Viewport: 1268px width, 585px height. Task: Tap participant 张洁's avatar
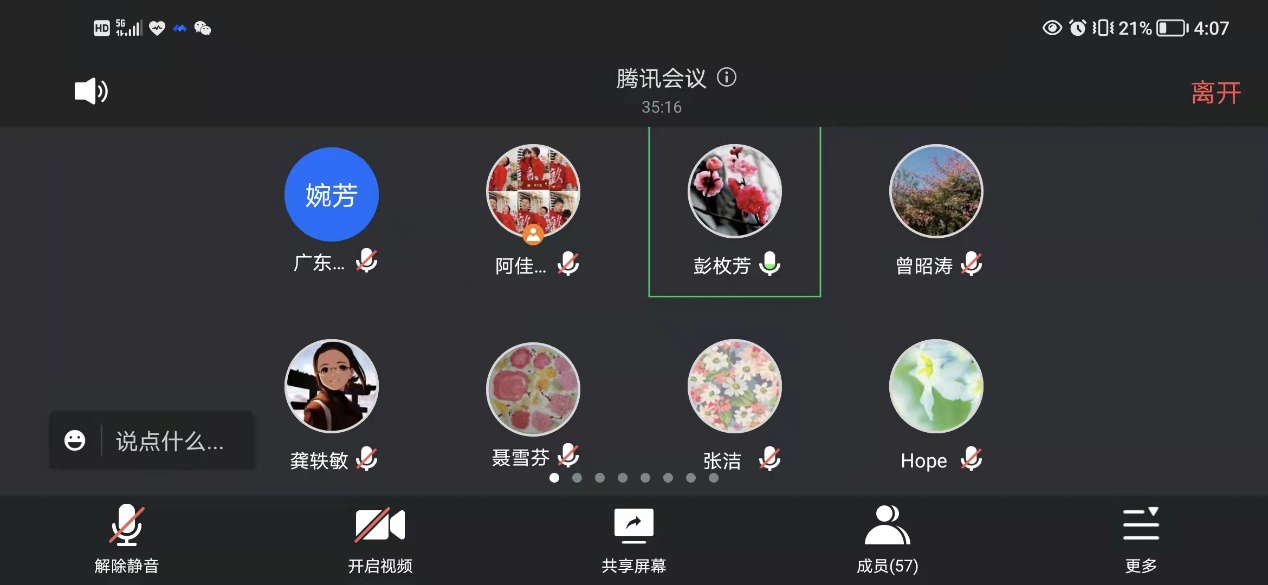click(x=735, y=386)
